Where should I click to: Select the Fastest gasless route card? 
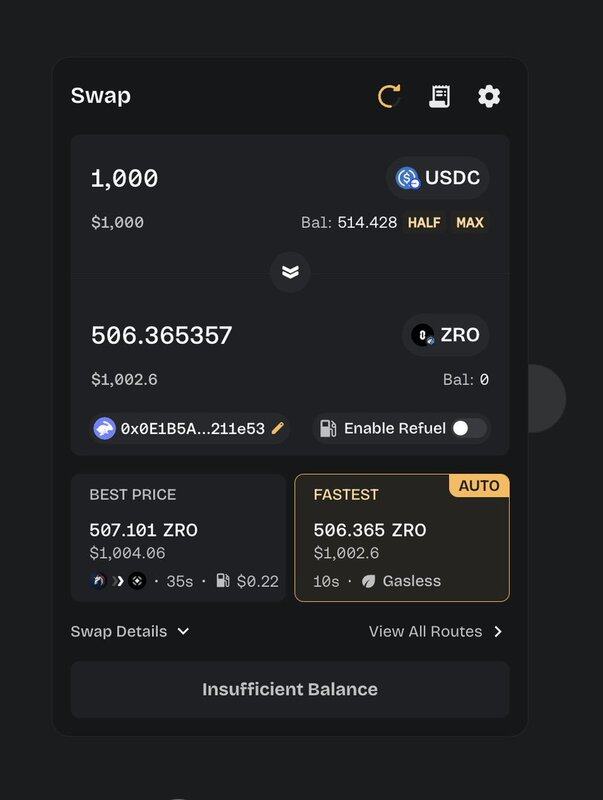[401, 538]
